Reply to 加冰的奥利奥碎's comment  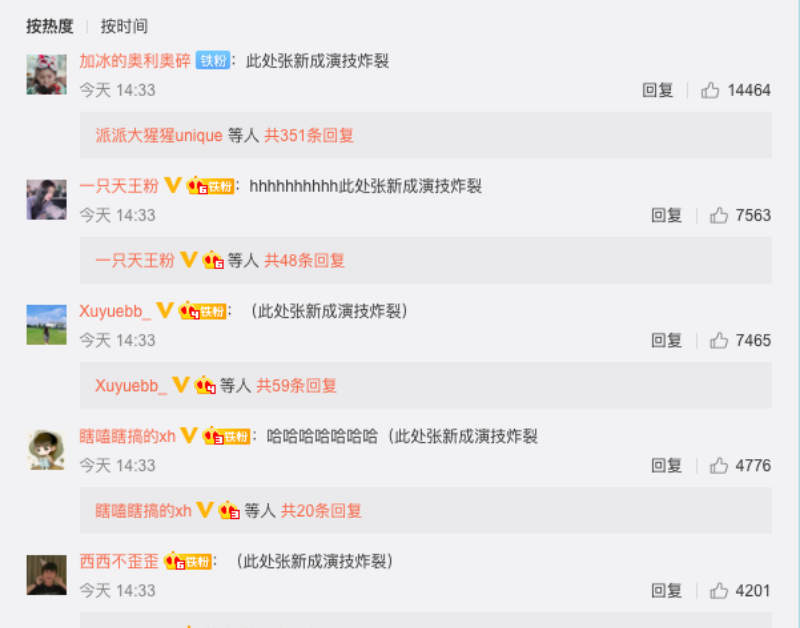pyautogui.click(x=657, y=90)
